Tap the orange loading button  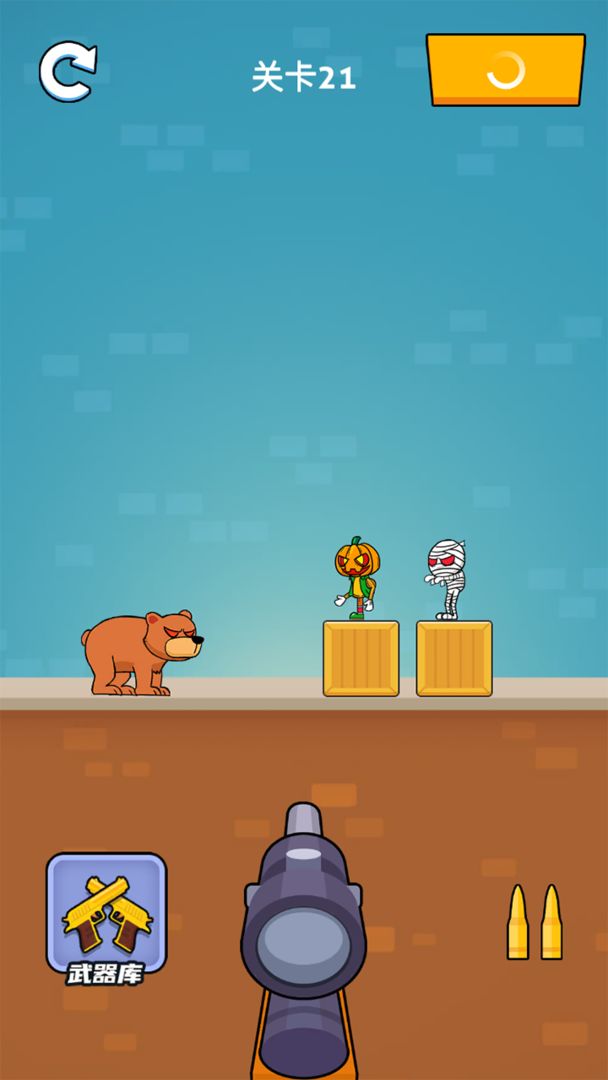pos(505,70)
